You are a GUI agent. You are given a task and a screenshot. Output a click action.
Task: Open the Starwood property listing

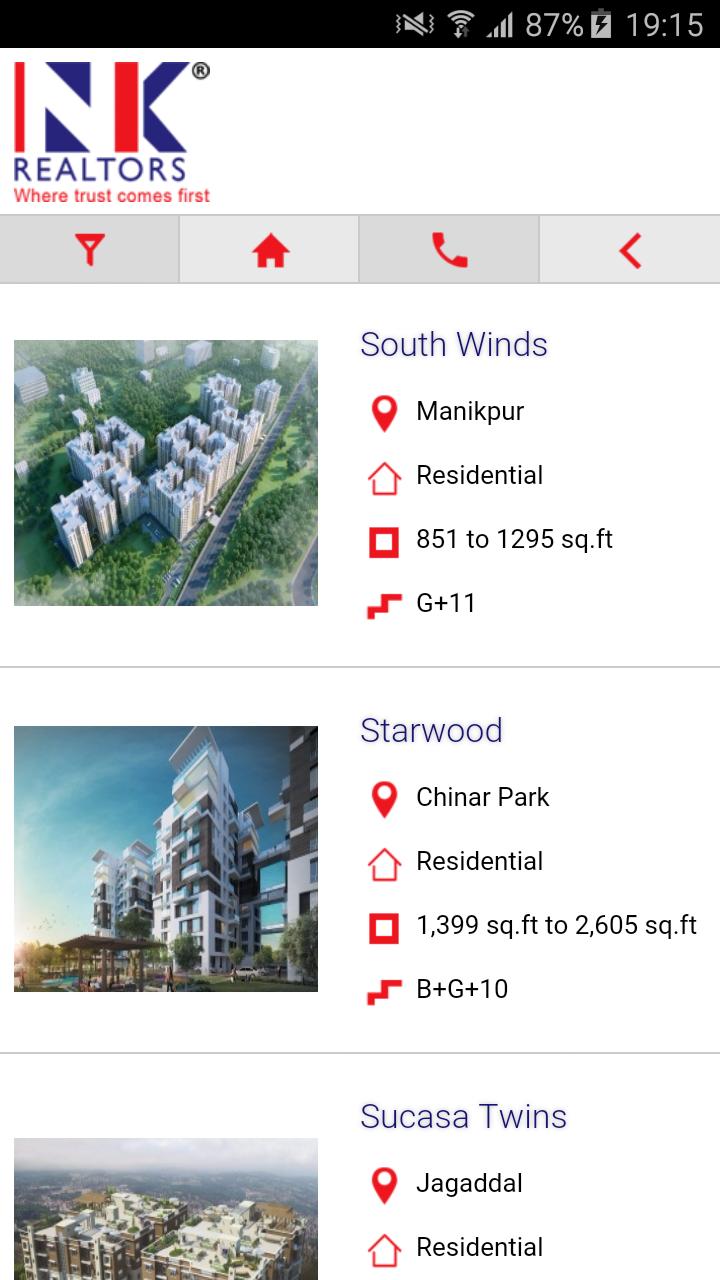pos(431,731)
